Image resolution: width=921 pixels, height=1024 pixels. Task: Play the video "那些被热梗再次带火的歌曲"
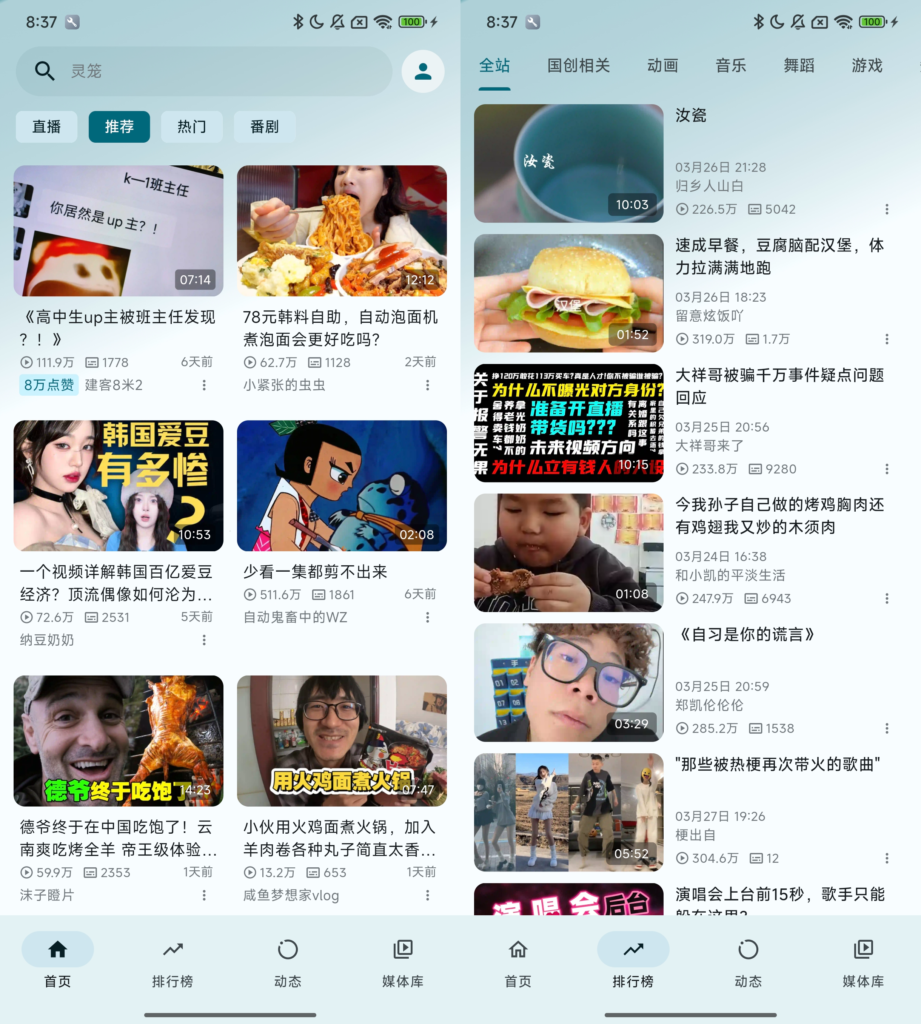pyautogui.click(x=568, y=812)
